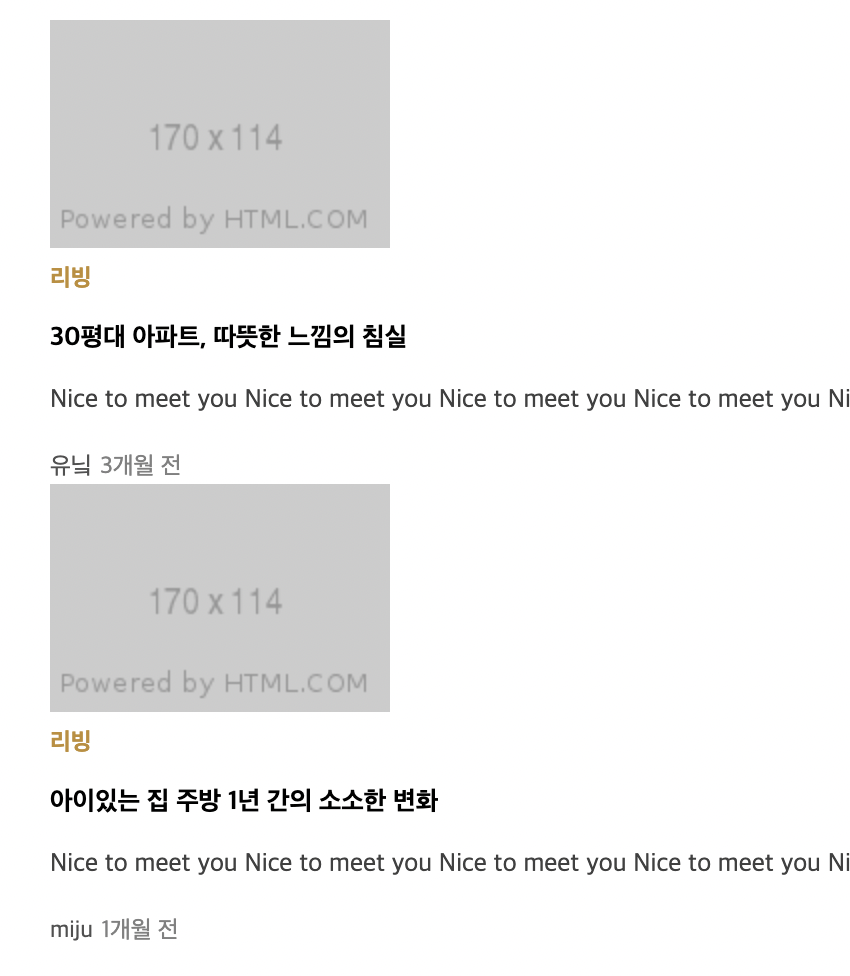Open the thumbnail of the 30평대 아파트 article
Image resolution: width=850 pixels, height=976 pixels.
pyautogui.click(x=219, y=134)
